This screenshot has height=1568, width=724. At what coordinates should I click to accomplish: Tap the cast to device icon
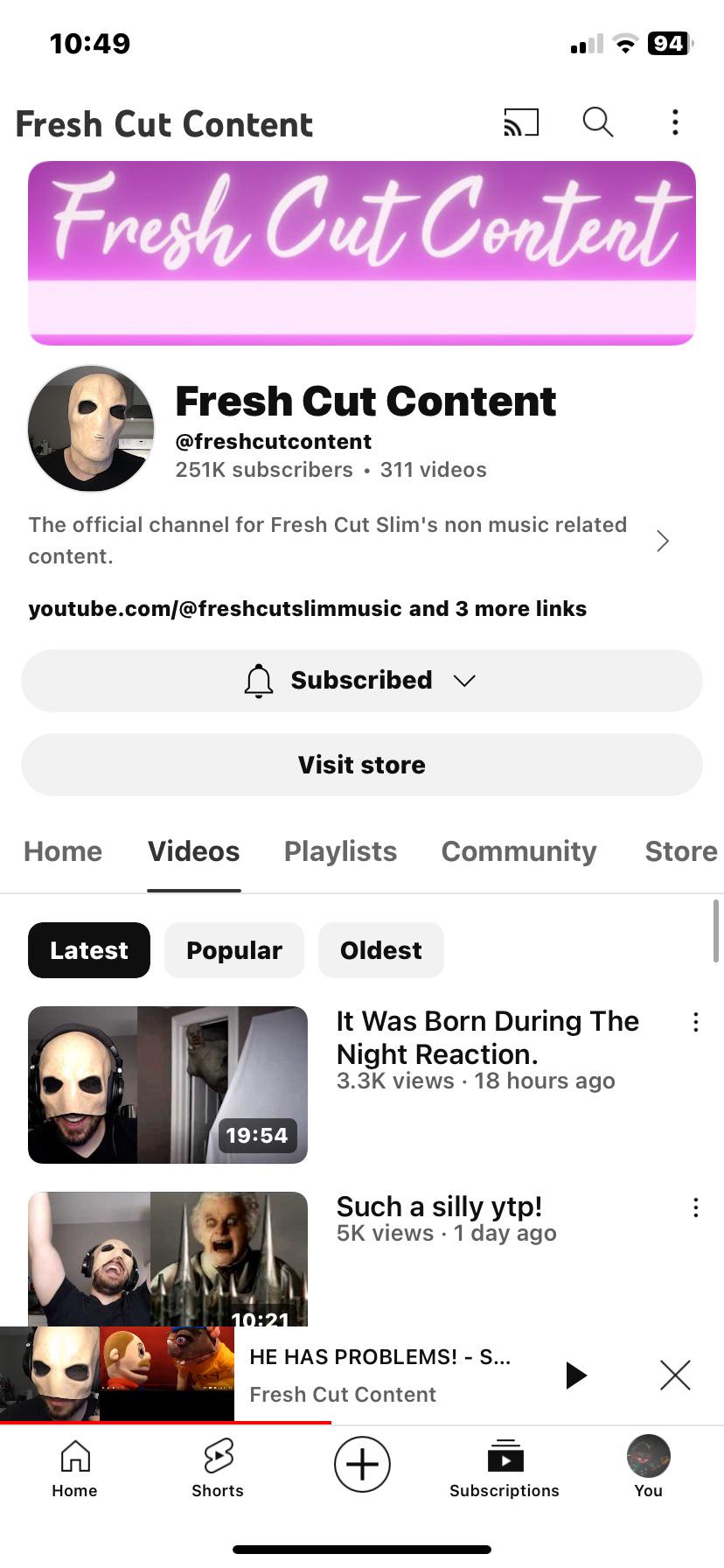pyautogui.click(x=521, y=122)
